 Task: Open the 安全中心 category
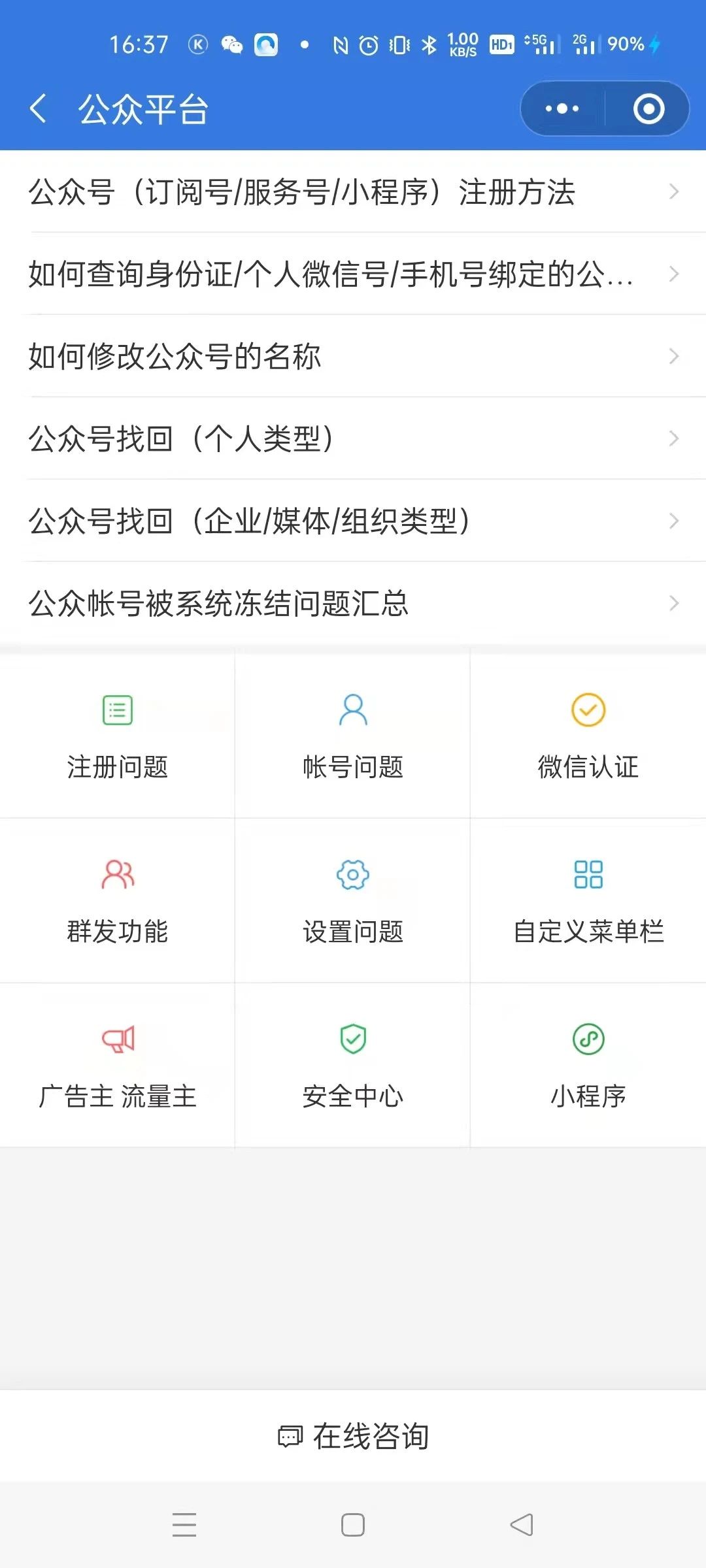tap(353, 1066)
